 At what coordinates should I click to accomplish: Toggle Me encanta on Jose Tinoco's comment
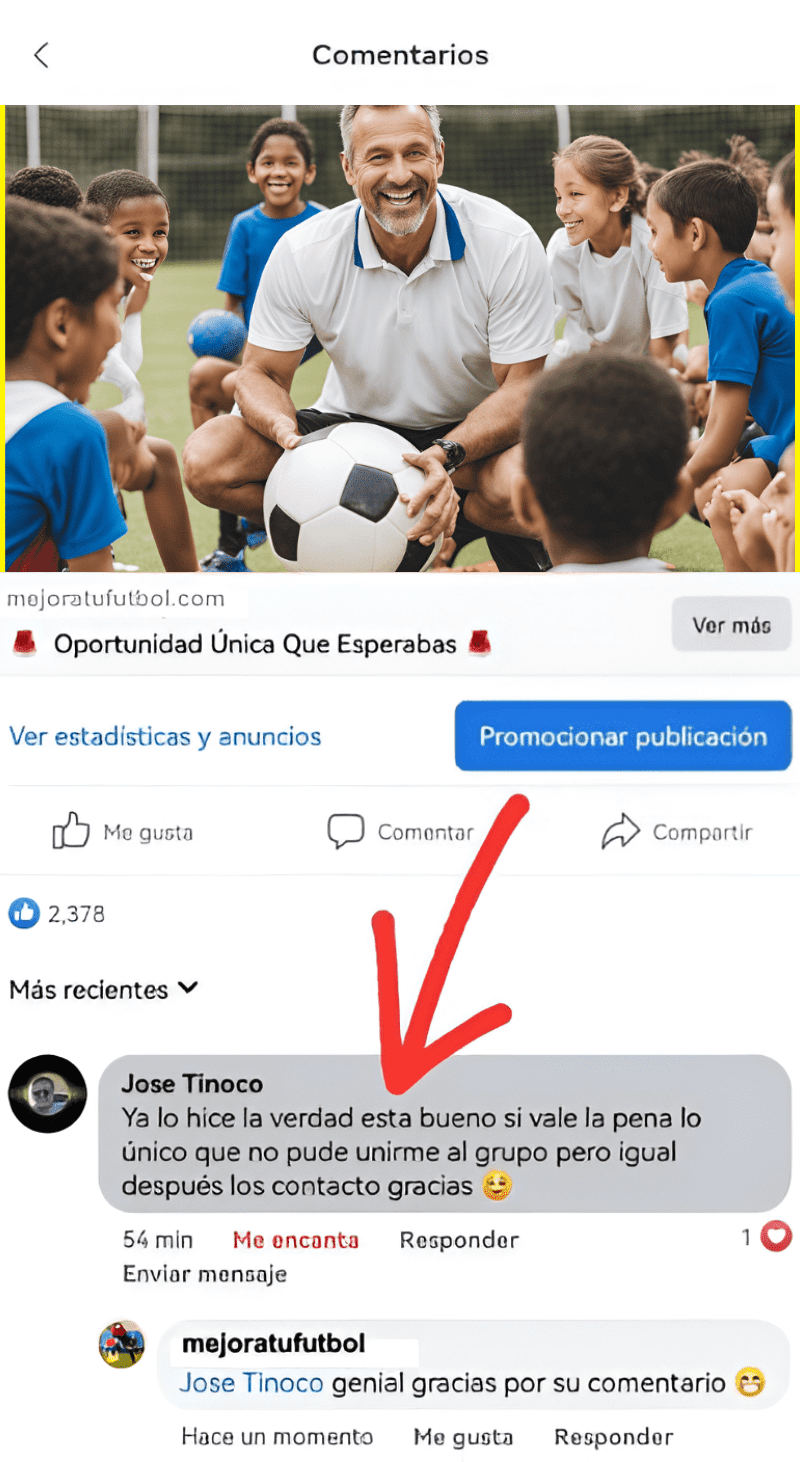(295, 1240)
